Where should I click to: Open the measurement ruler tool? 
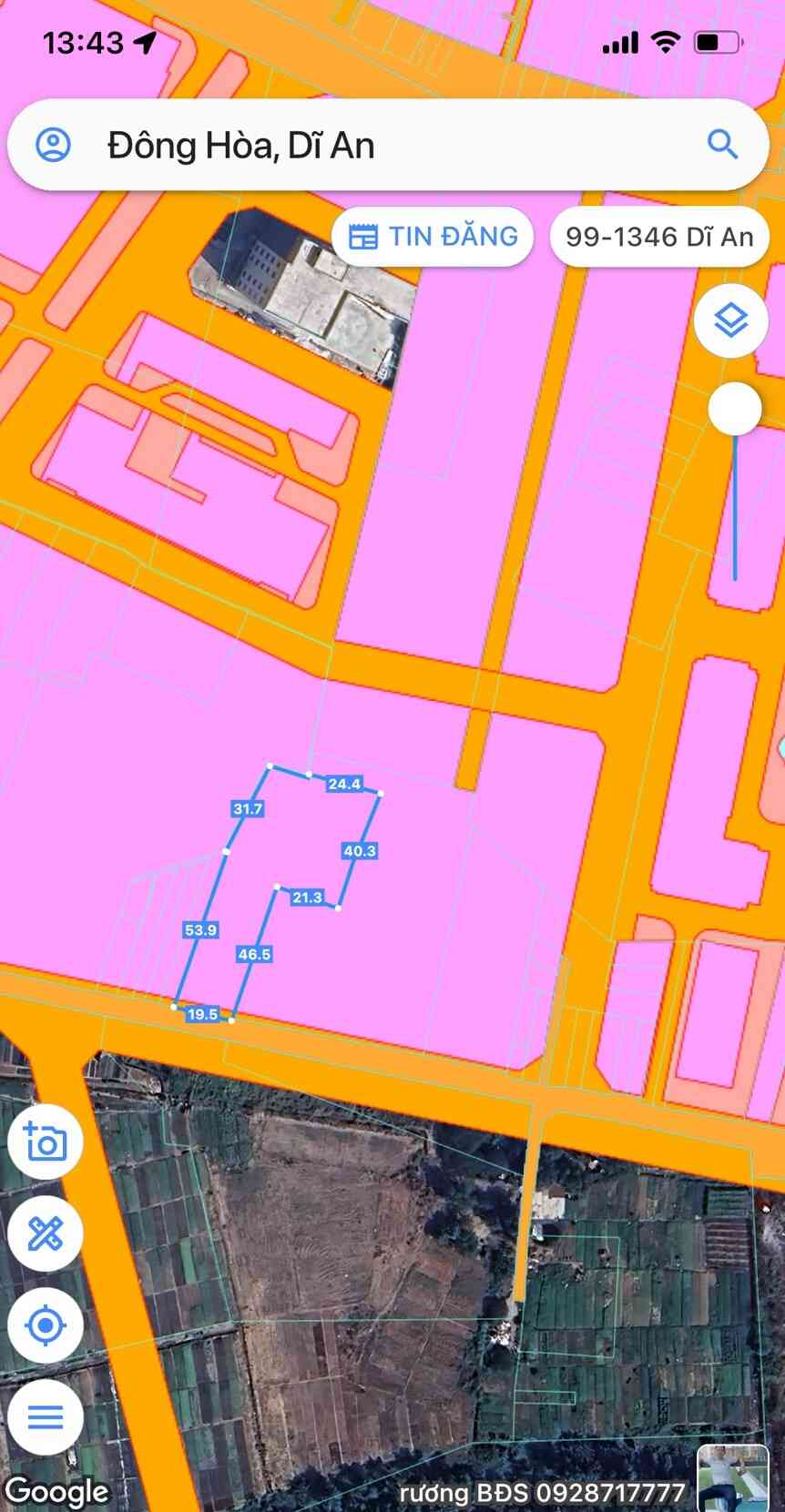point(45,1233)
